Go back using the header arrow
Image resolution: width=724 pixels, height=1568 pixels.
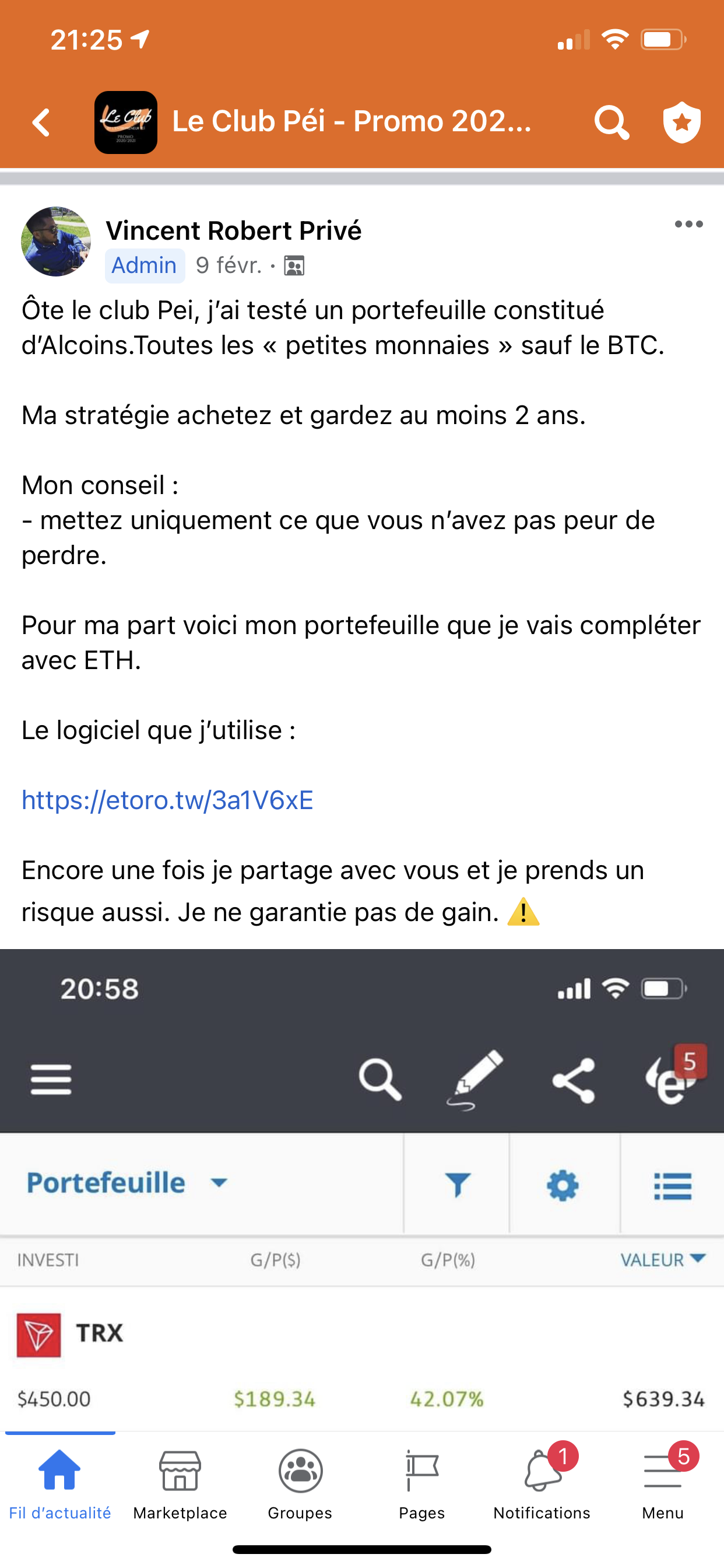[41, 123]
